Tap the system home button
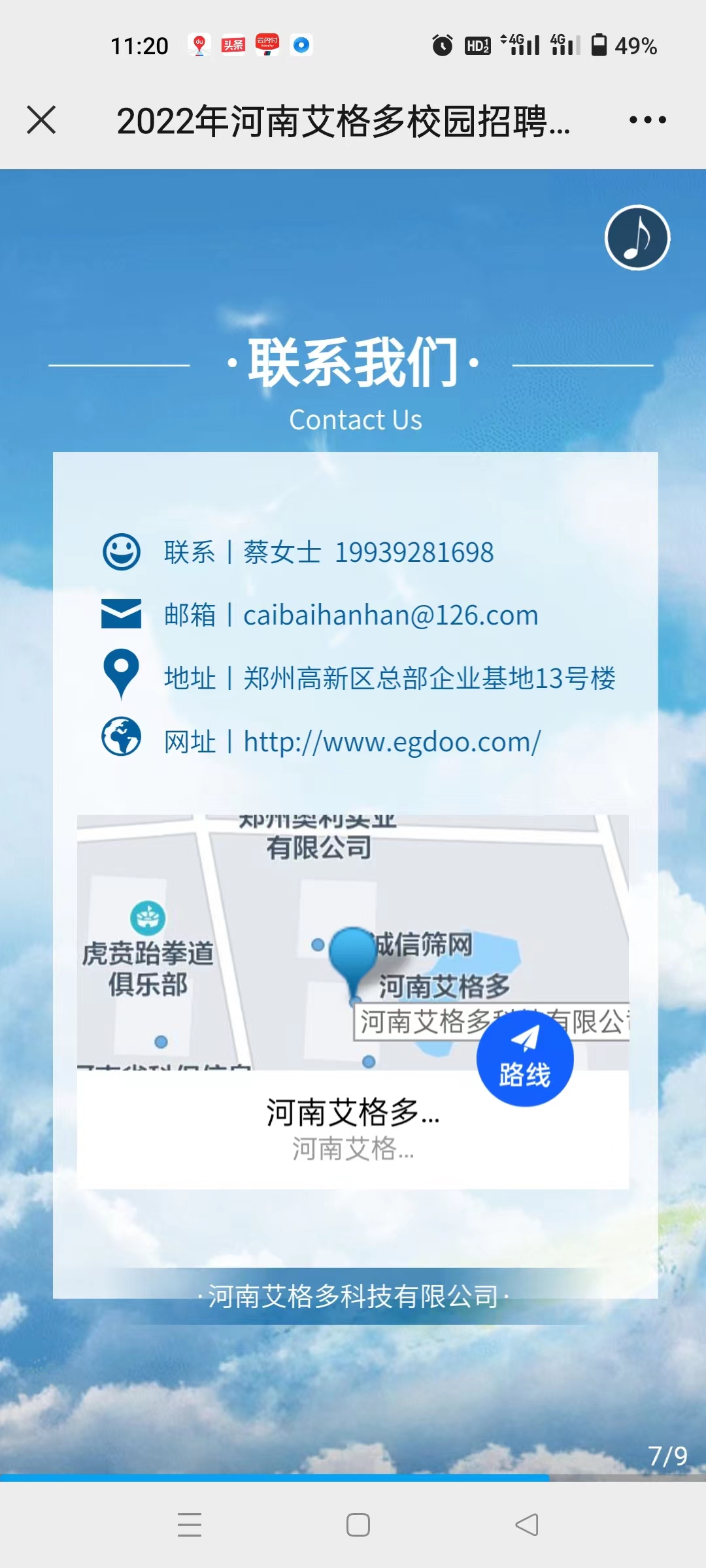 358,1525
